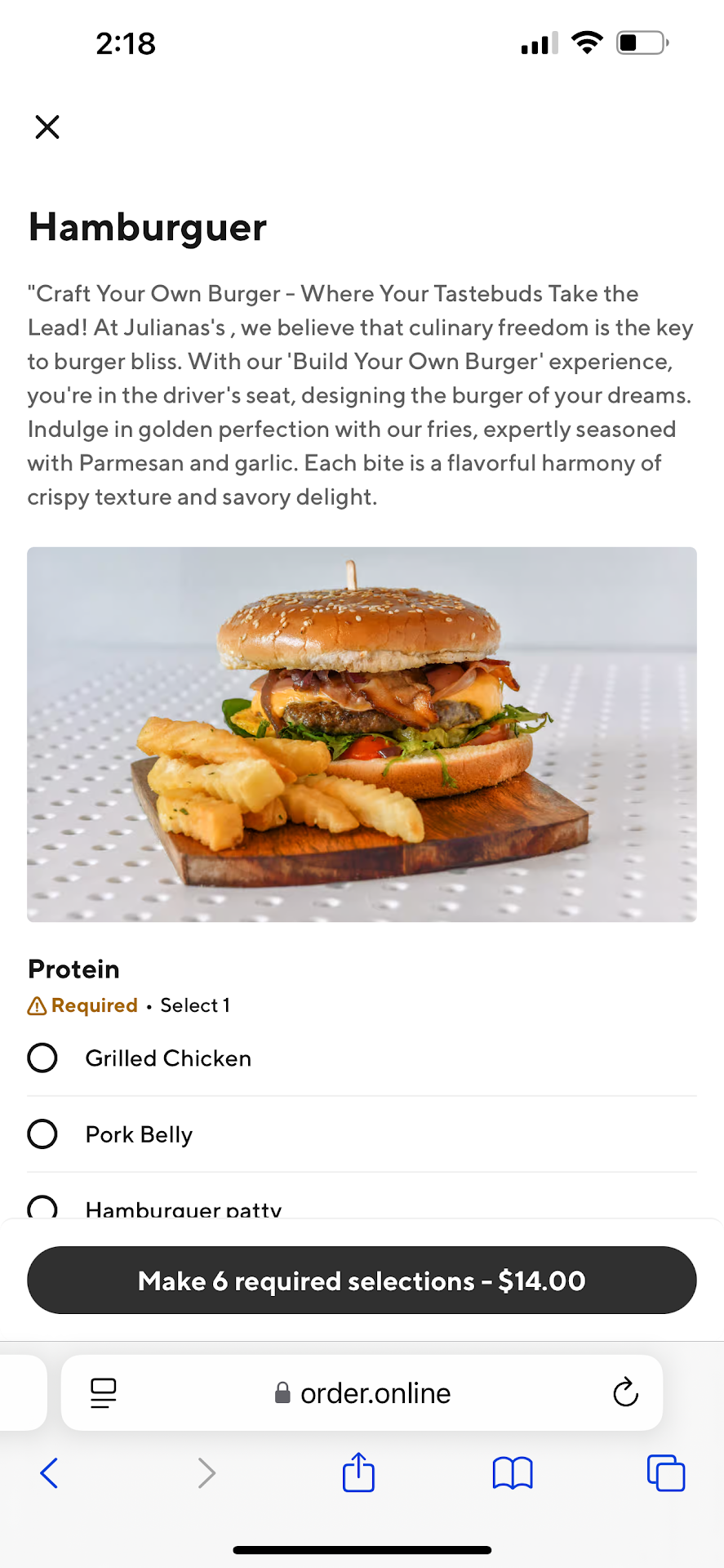
Task: Reload the current web page
Action: 625,1392
